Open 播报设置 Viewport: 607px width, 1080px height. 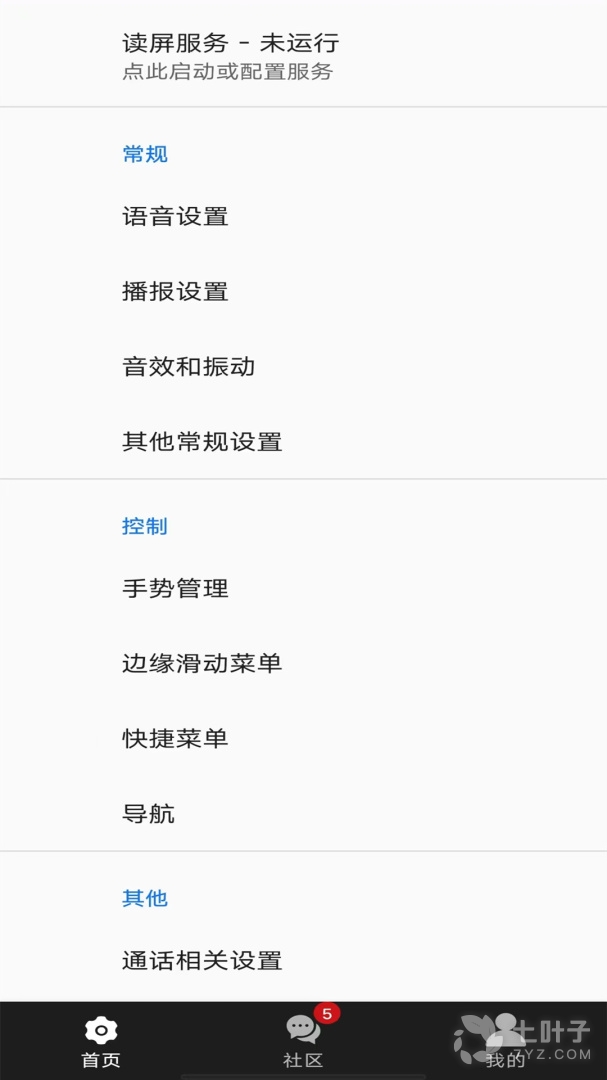[176, 291]
